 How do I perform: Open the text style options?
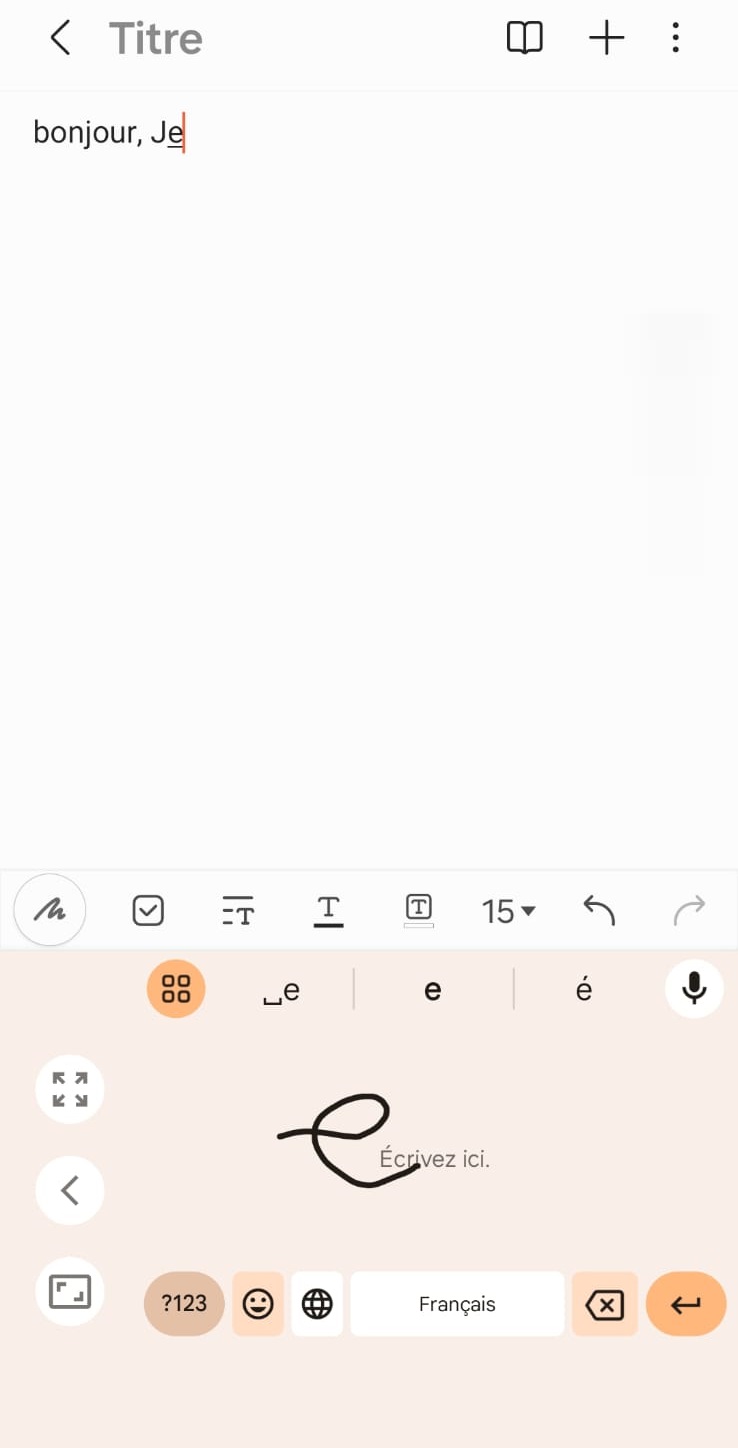238,911
